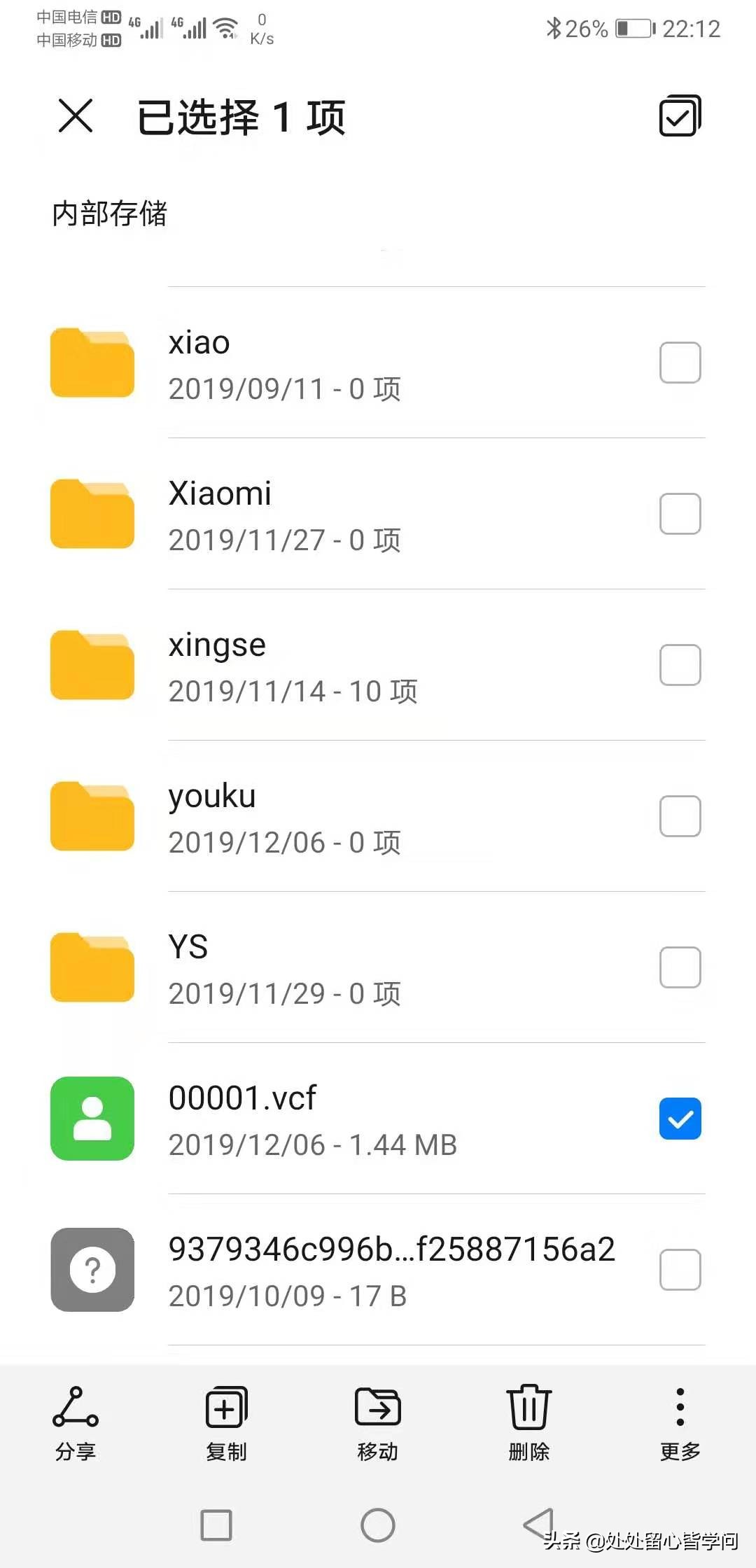The width and height of the screenshot is (756, 1568).
Task: Tick the checkbox for the YS folder
Action: (680, 967)
